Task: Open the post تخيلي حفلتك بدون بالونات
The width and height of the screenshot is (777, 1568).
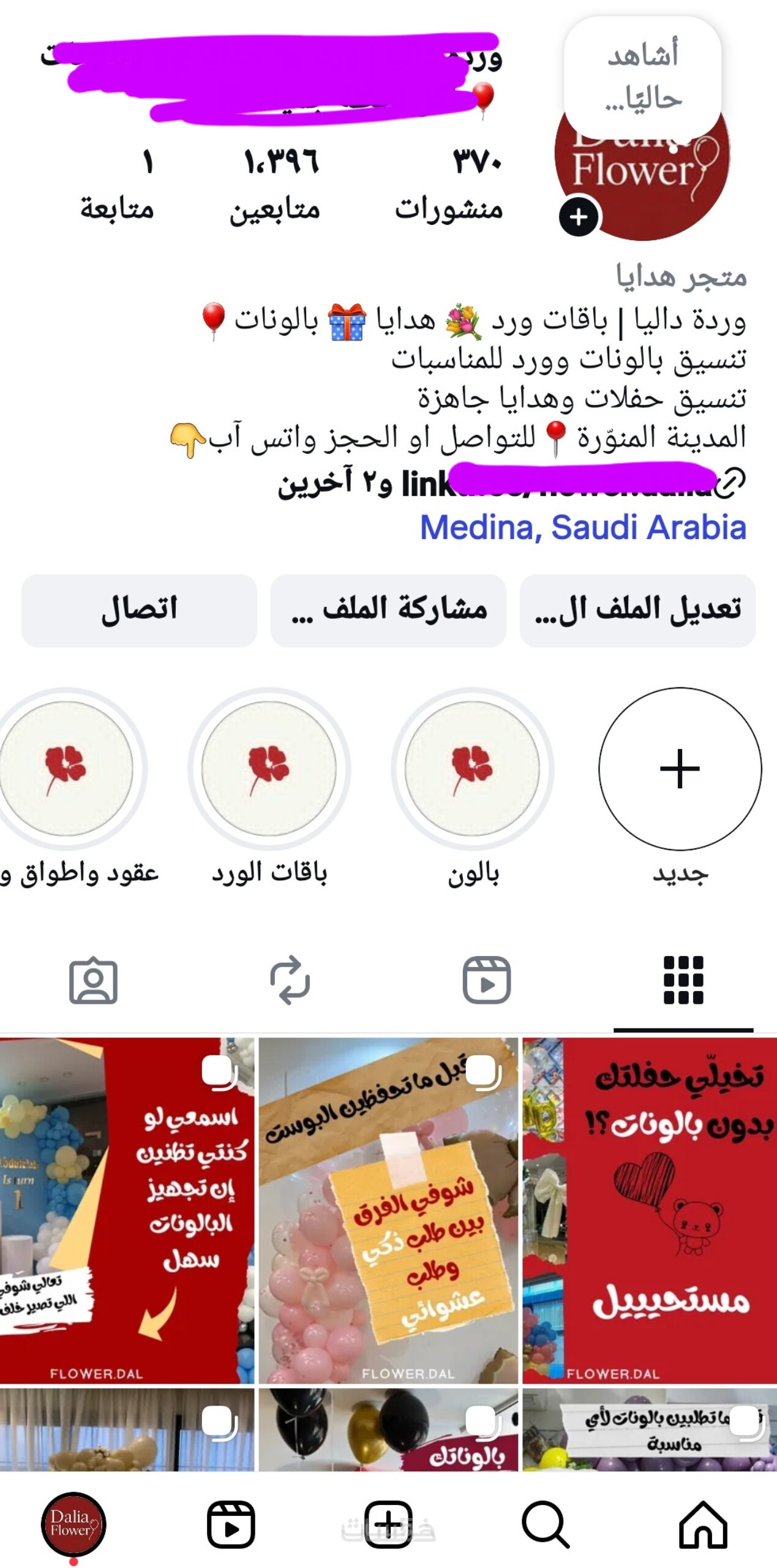Action: [x=649, y=1210]
